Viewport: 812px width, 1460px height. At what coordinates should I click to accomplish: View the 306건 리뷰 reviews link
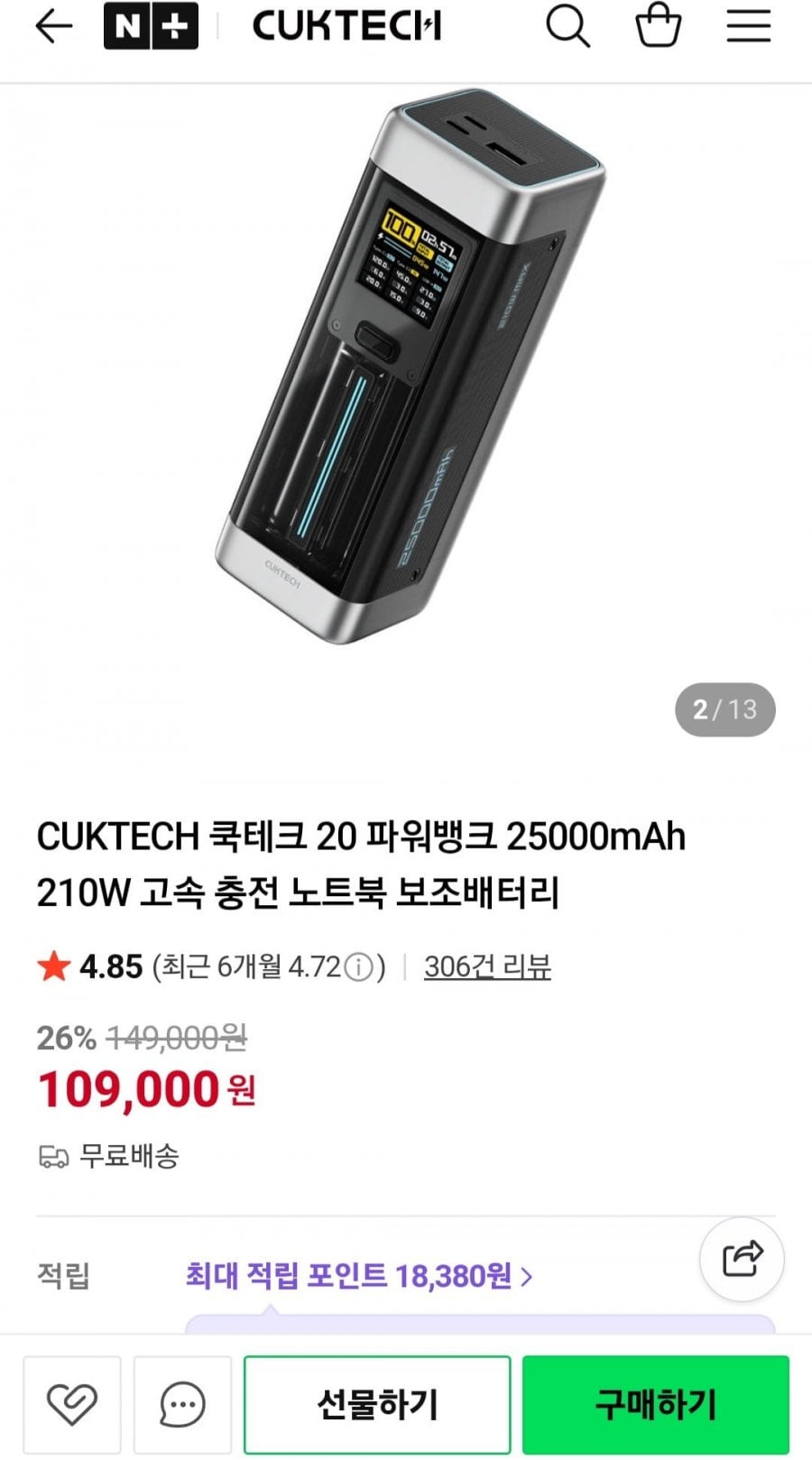(487, 966)
